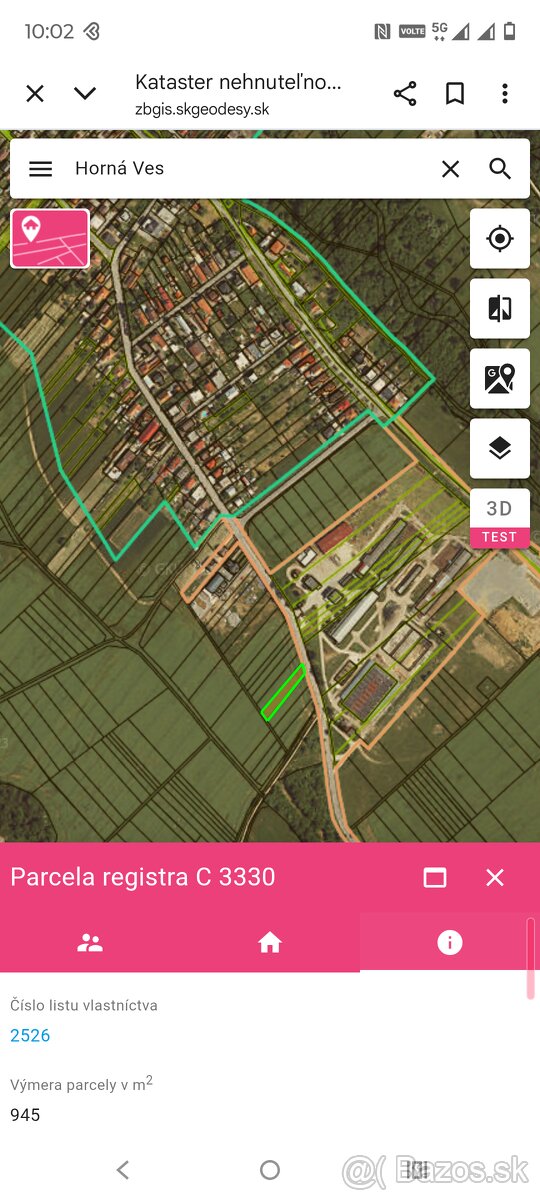Center the map on my location
The width and height of the screenshot is (540, 1200).
[x=500, y=238]
